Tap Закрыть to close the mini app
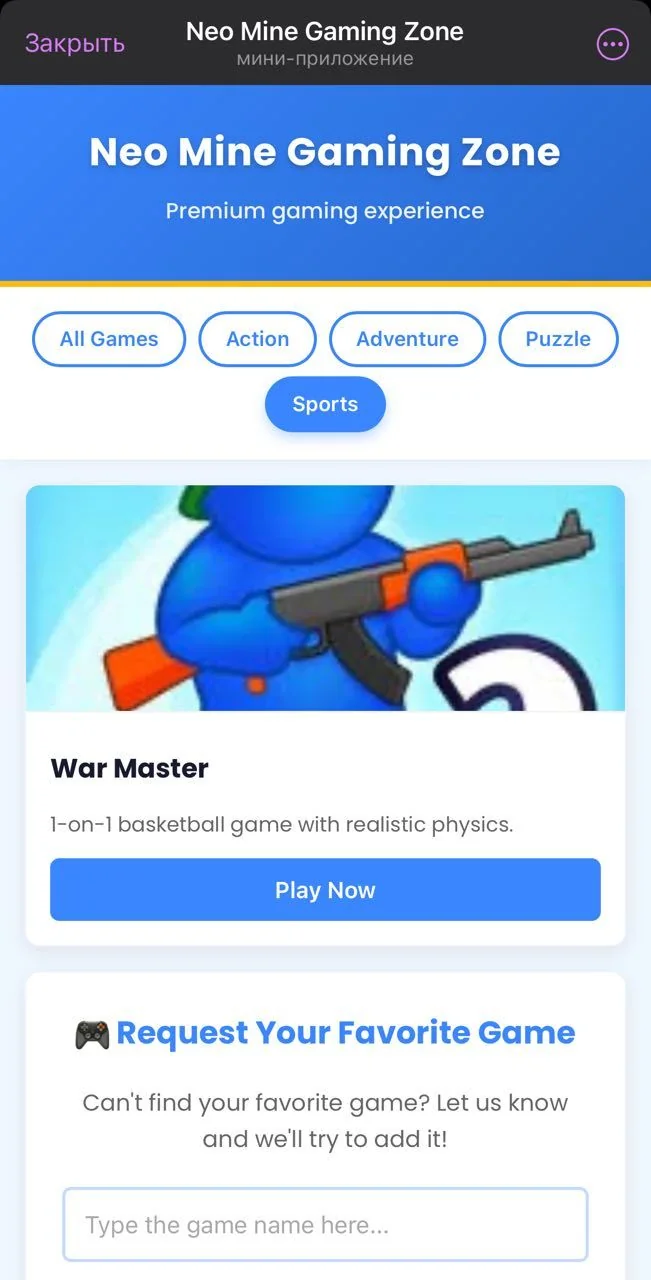This screenshot has height=1280, width=651. pos(75,44)
